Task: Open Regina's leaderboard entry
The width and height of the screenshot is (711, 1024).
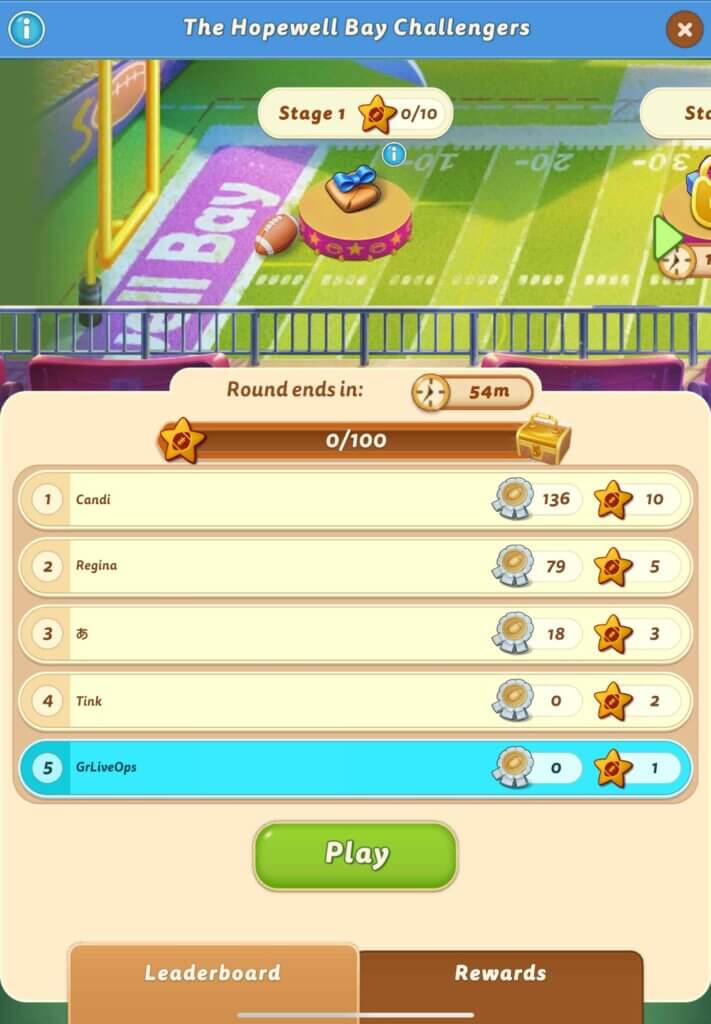Action: (x=355, y=566)
